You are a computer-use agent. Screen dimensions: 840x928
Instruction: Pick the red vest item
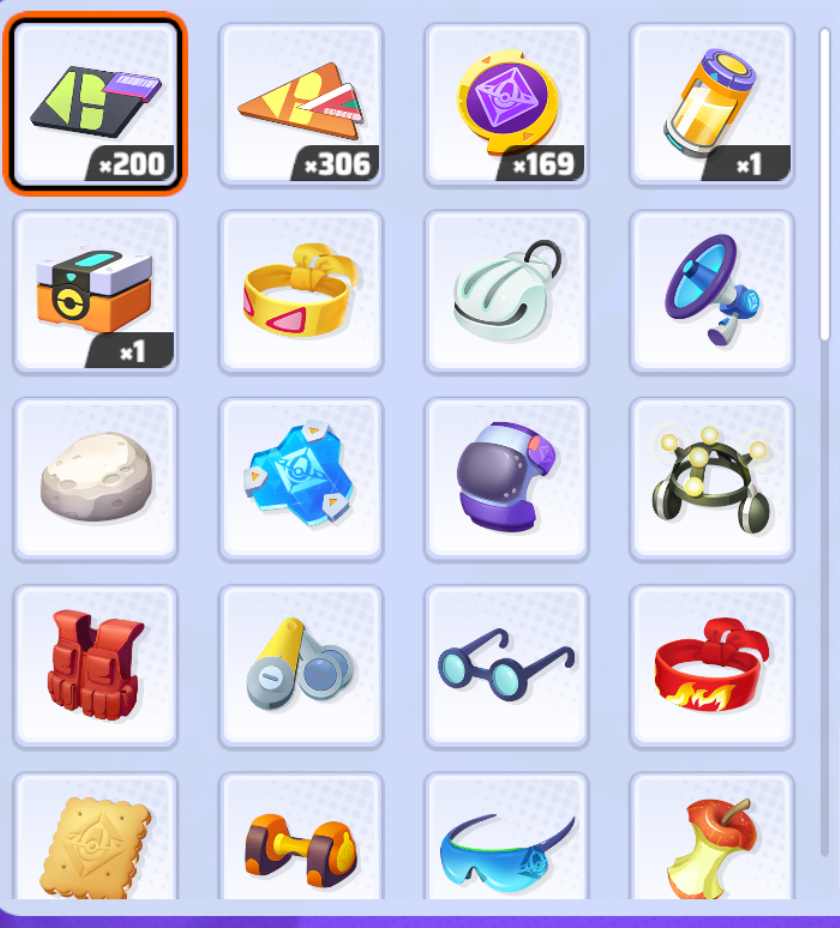[x=95, y=666]
